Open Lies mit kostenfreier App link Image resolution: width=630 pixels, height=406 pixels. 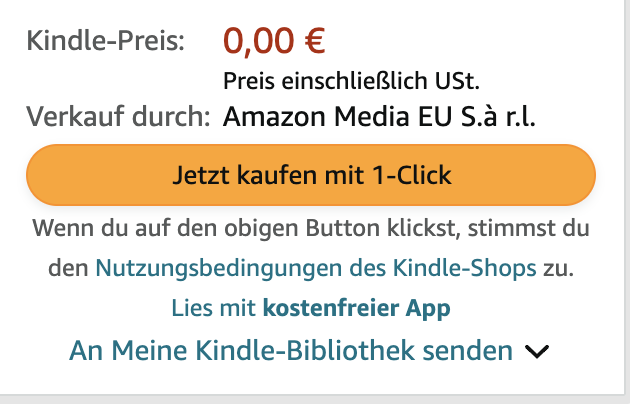(311, 308)
